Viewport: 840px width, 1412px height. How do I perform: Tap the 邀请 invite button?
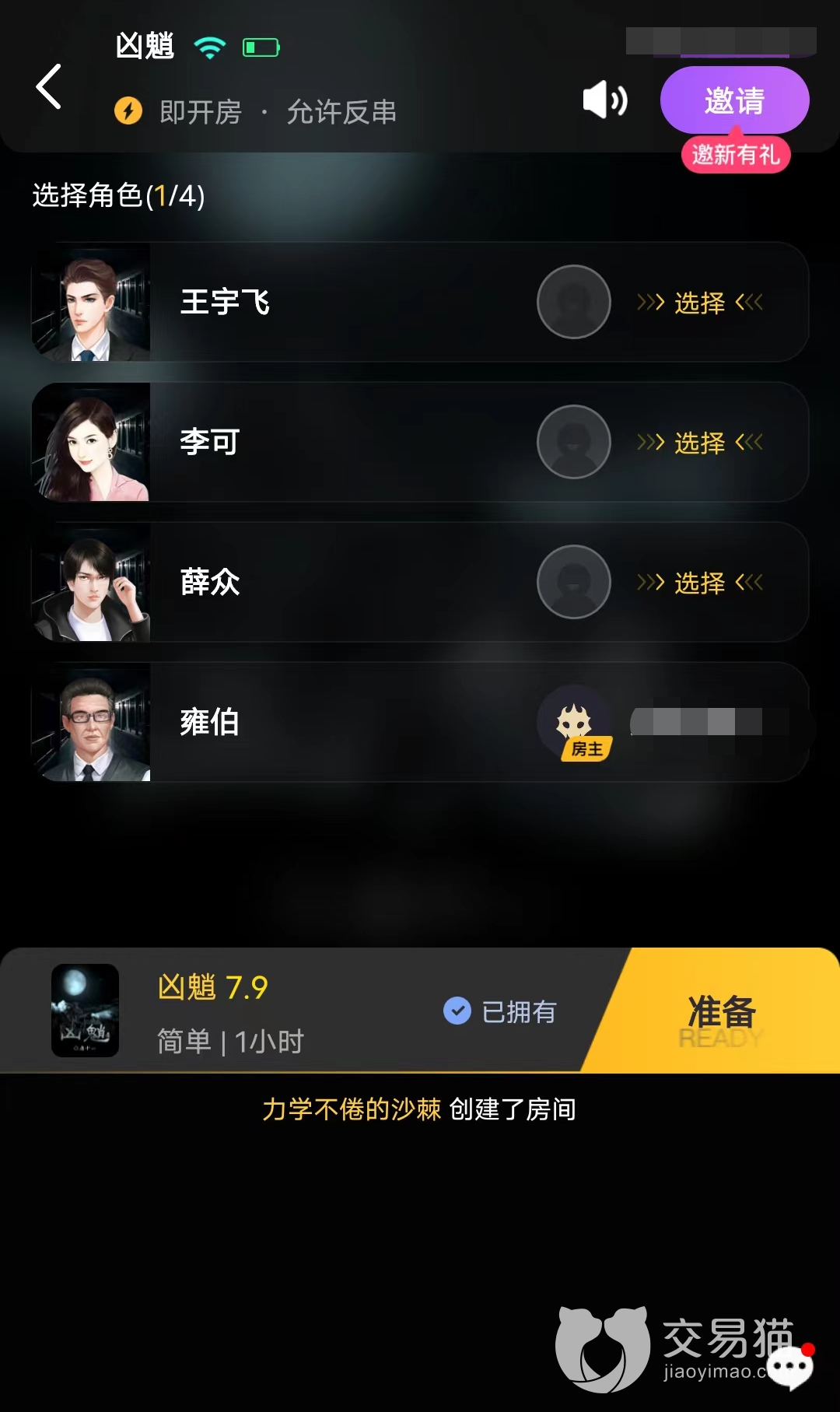coord(734,100)
